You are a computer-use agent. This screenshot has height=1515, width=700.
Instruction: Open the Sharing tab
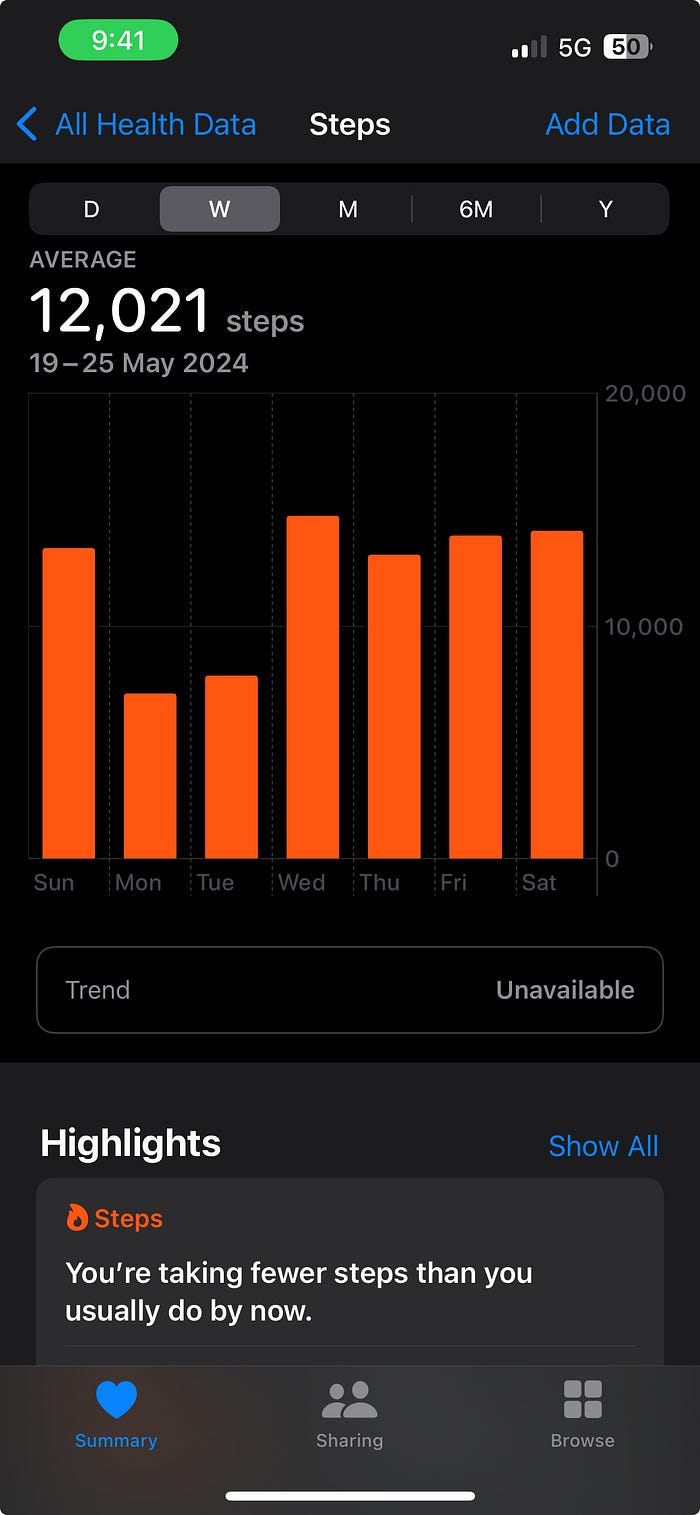349,1415
